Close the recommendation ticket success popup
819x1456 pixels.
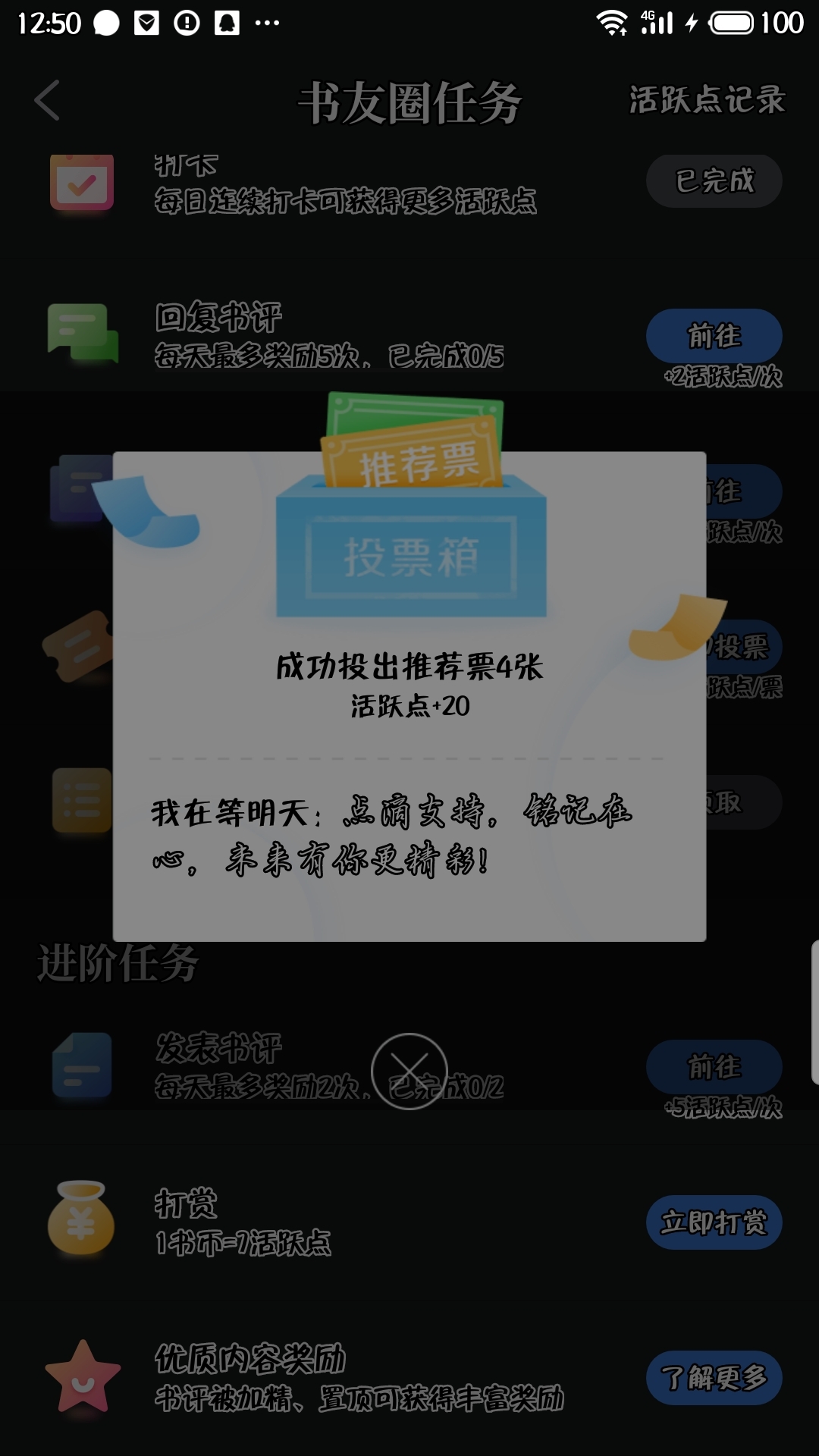click(x=409, y=1071)
